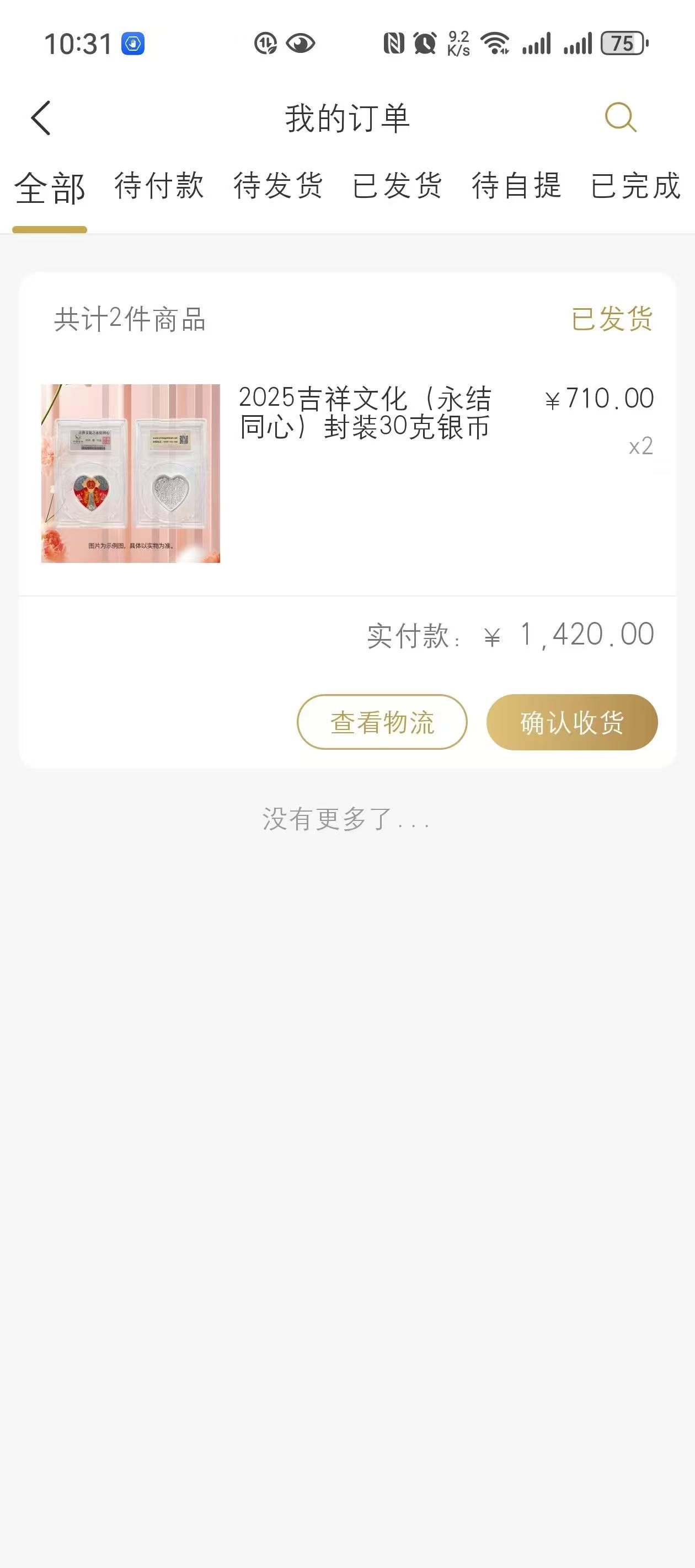Go back from the My Orders page
This screenshot has width=695, height=1568.
41,117
